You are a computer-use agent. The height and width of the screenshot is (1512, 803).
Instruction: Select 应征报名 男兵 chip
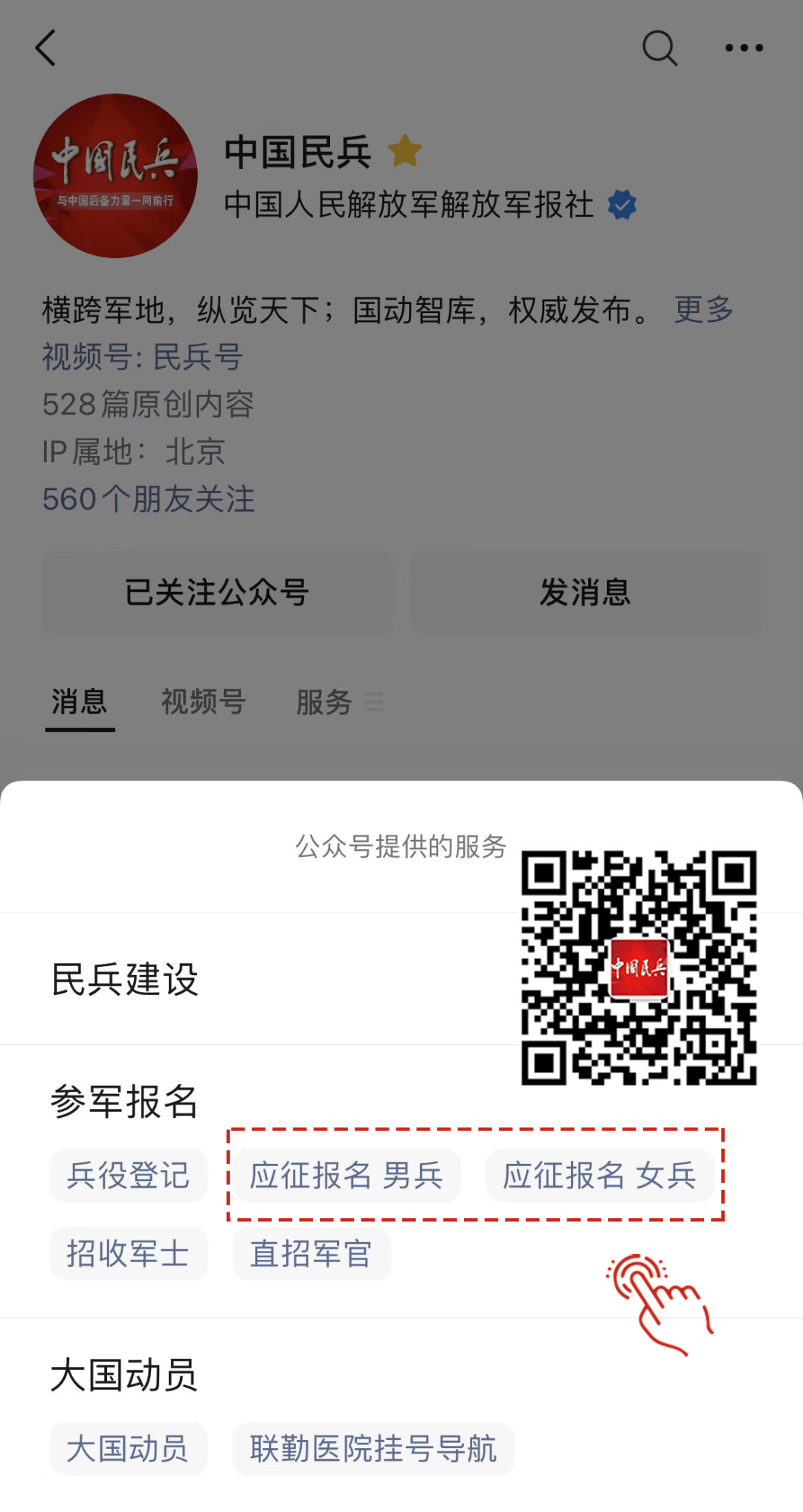pos(346,1176)
